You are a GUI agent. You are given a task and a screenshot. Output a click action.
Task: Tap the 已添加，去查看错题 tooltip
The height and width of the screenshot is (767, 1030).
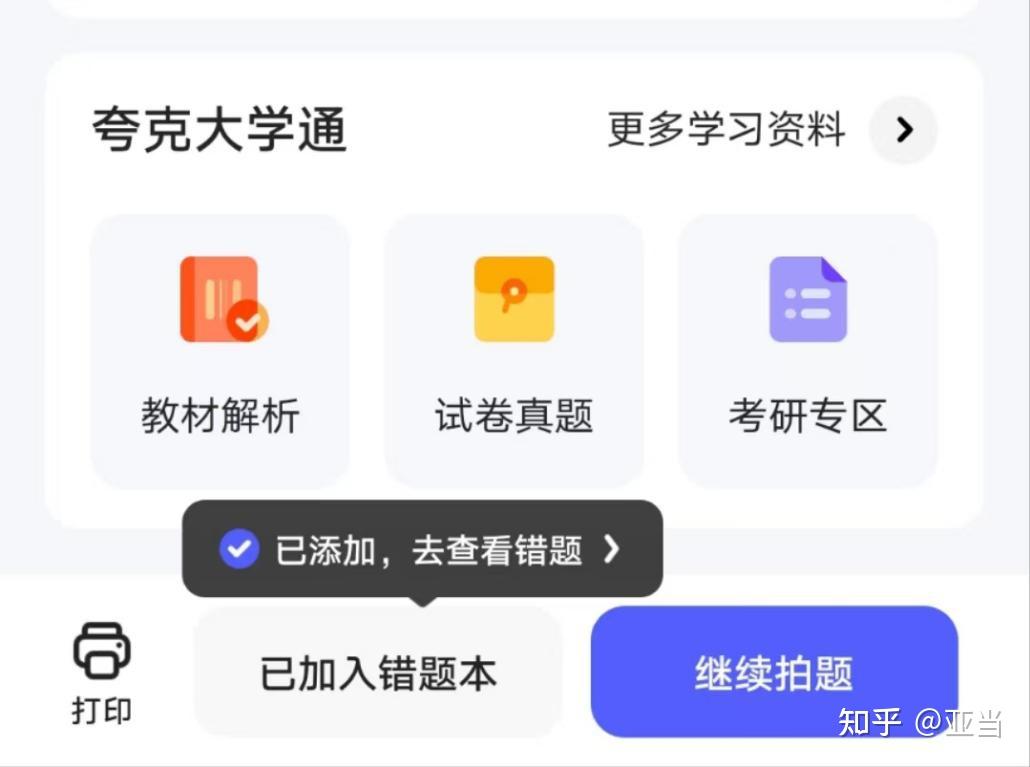pos(421,549)
